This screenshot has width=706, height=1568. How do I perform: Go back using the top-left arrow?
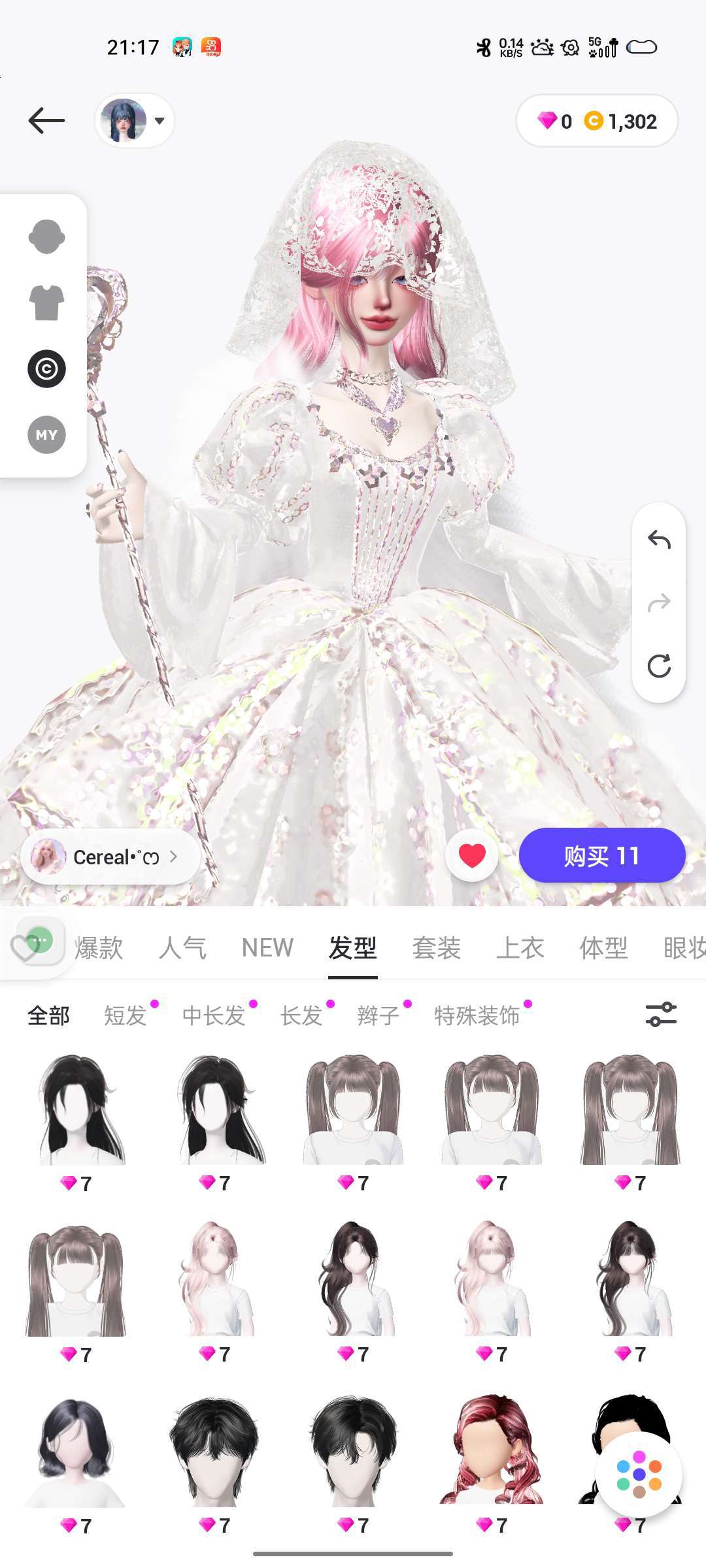pos(46,121)
